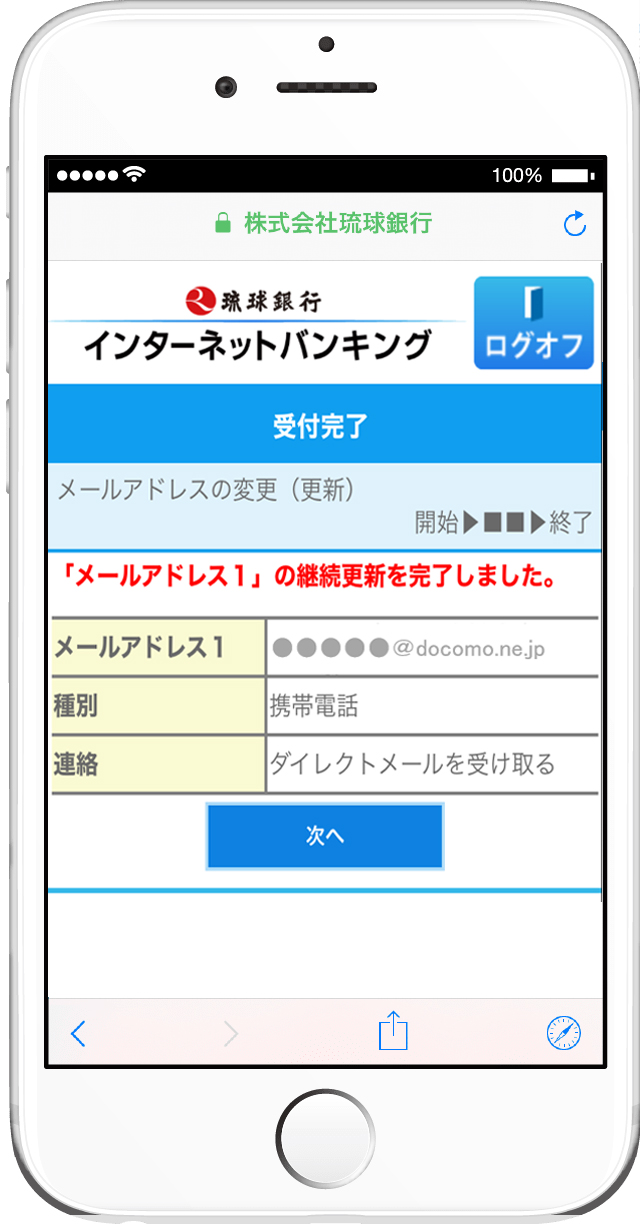Open the Safari compass icon
This screenshot has height=1224, width=640.
point(564,1033)
